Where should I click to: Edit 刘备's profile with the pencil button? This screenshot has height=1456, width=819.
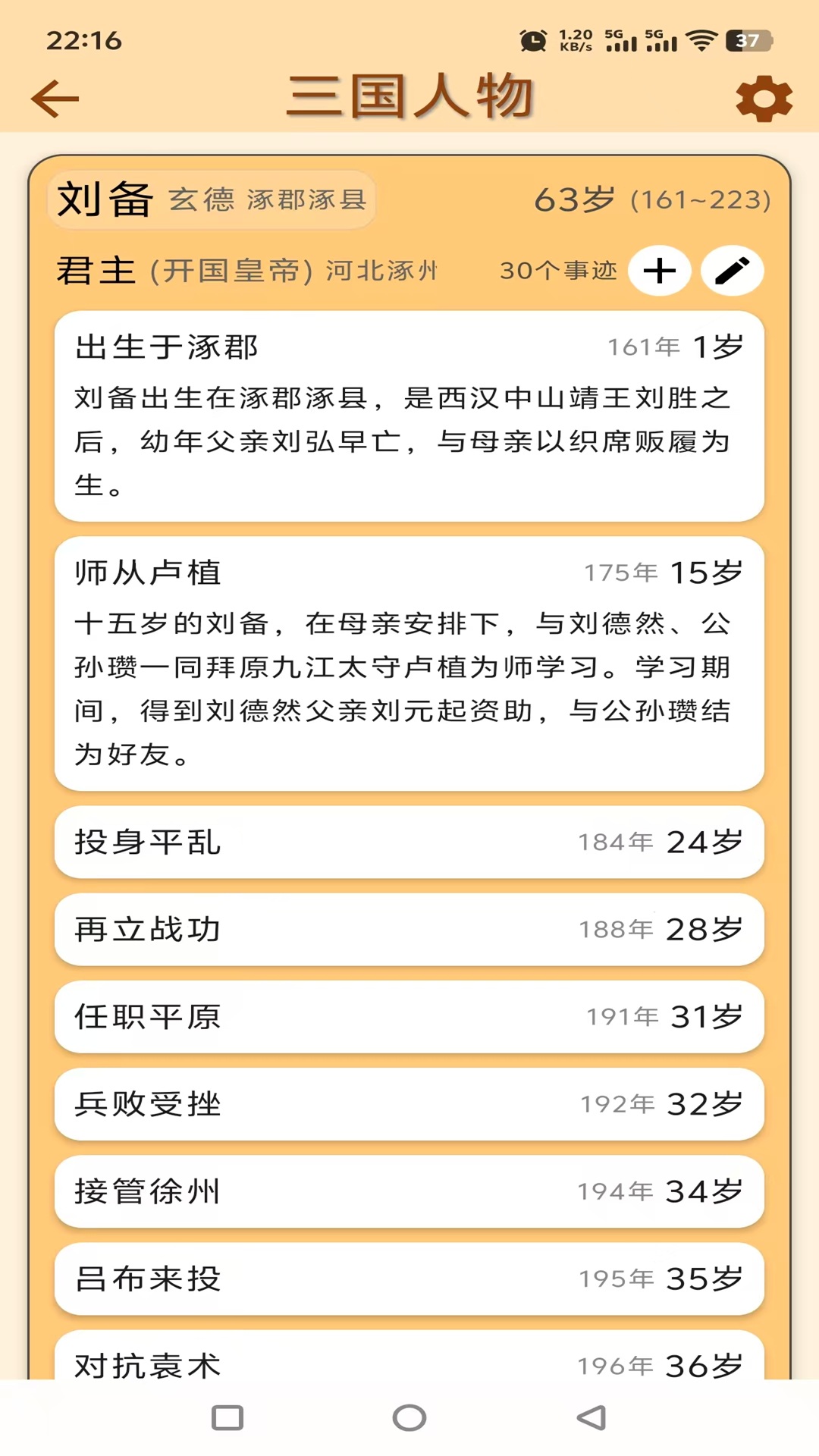(732, 271)
